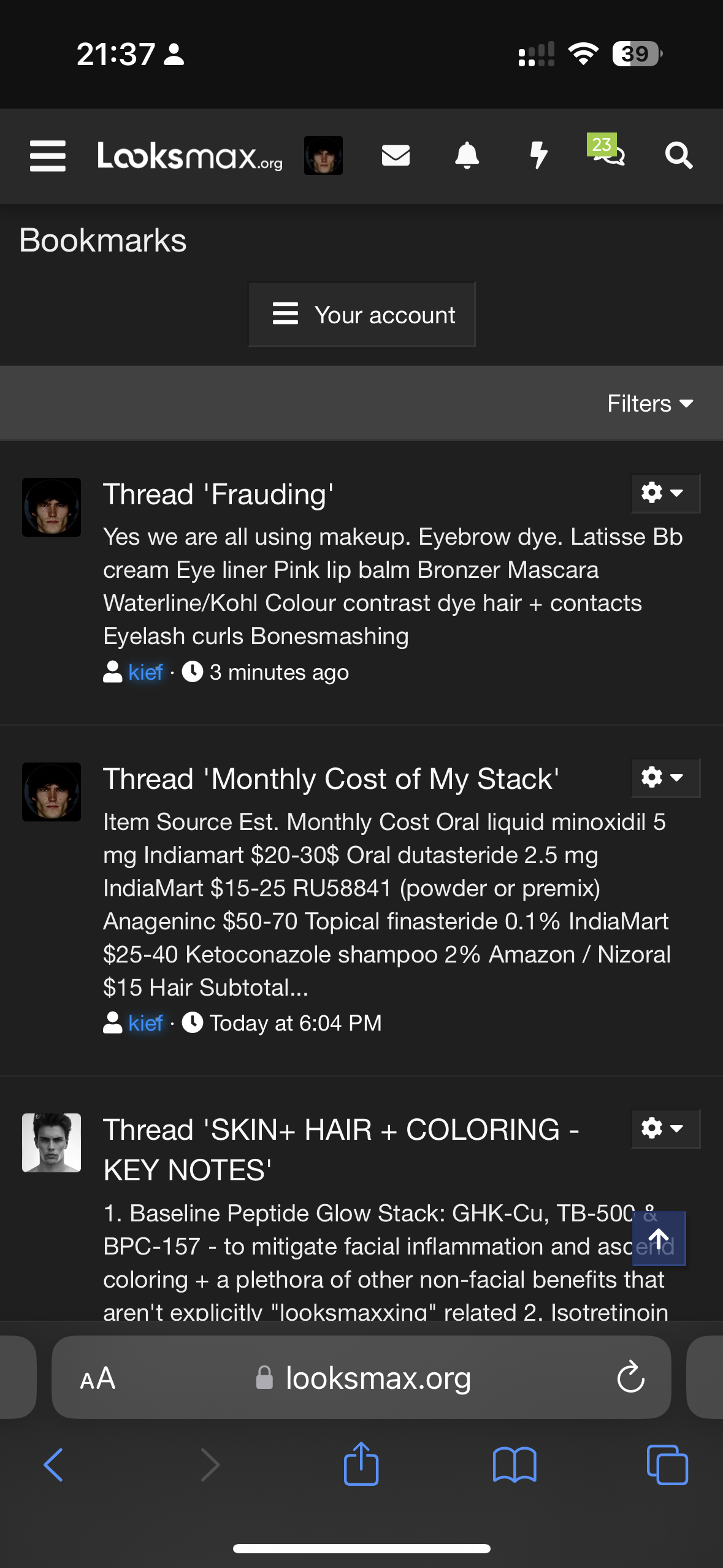Open gear options for the 'Frauding' bookmark
Screen dimensions: 723x1568
point(665,493)
